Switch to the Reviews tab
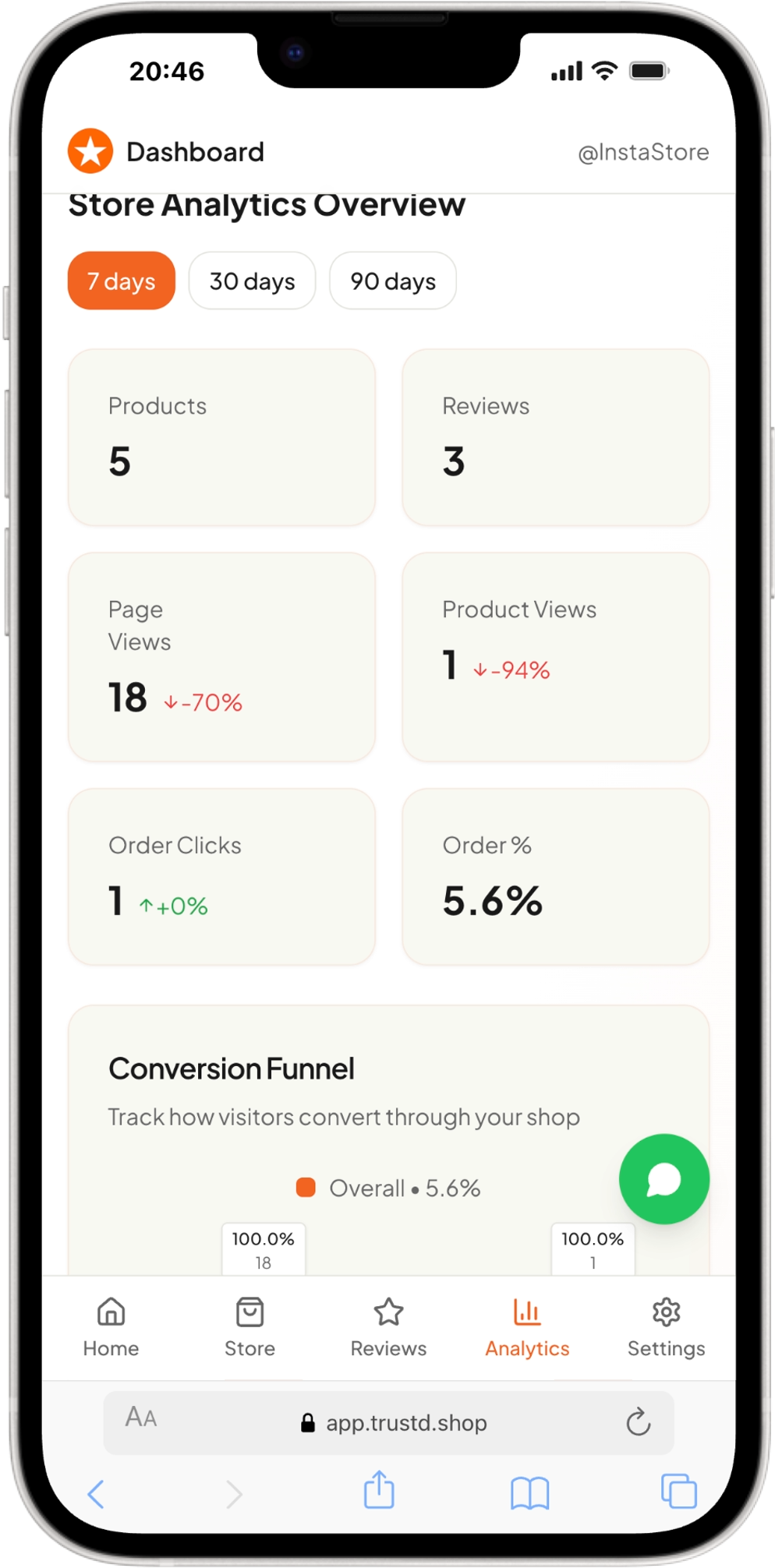The image size is (775, 1568). tap(388, 1327)
